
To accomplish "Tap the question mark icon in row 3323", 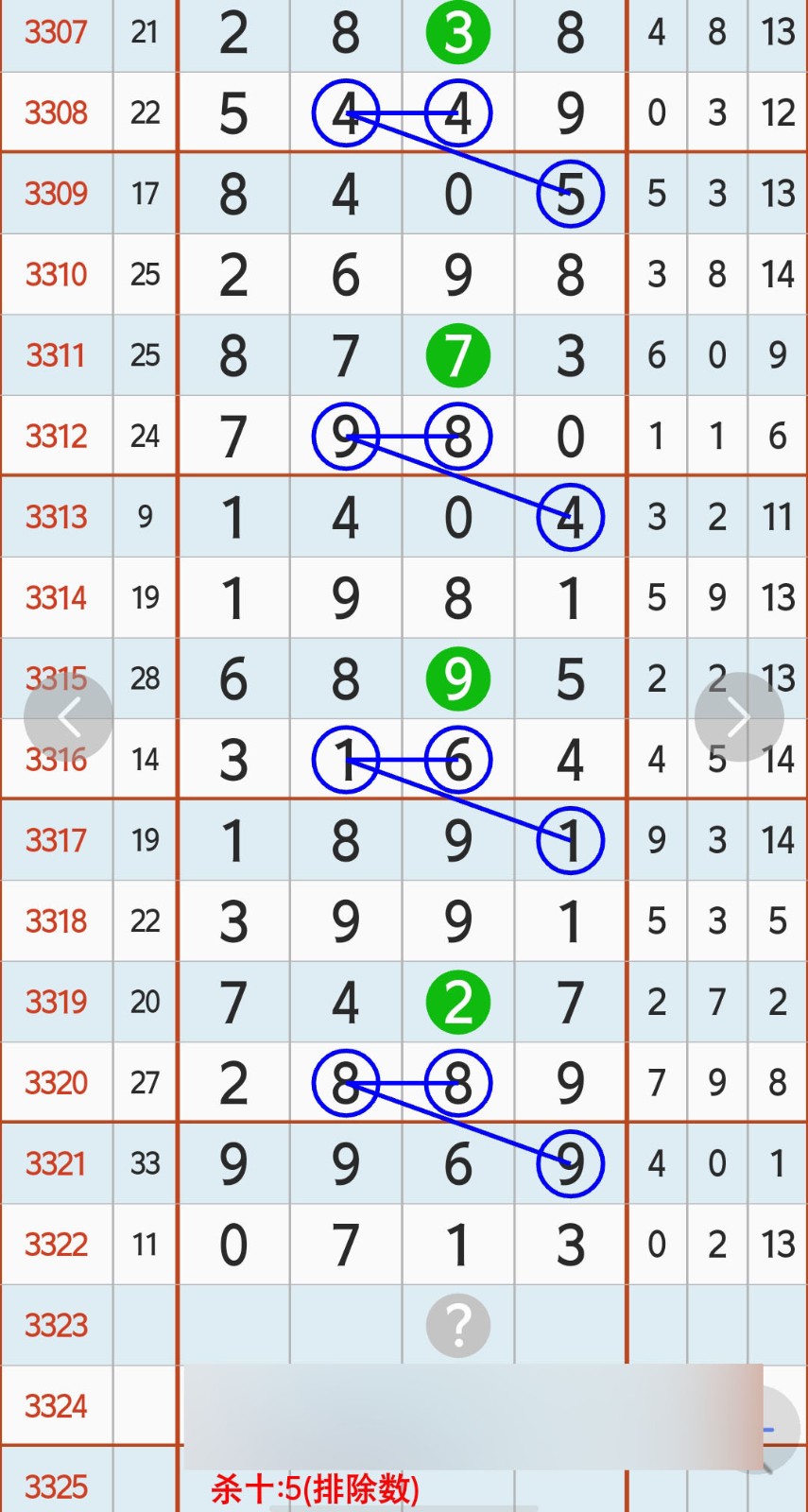I will pyautogui.click(x=457, y=1325).
